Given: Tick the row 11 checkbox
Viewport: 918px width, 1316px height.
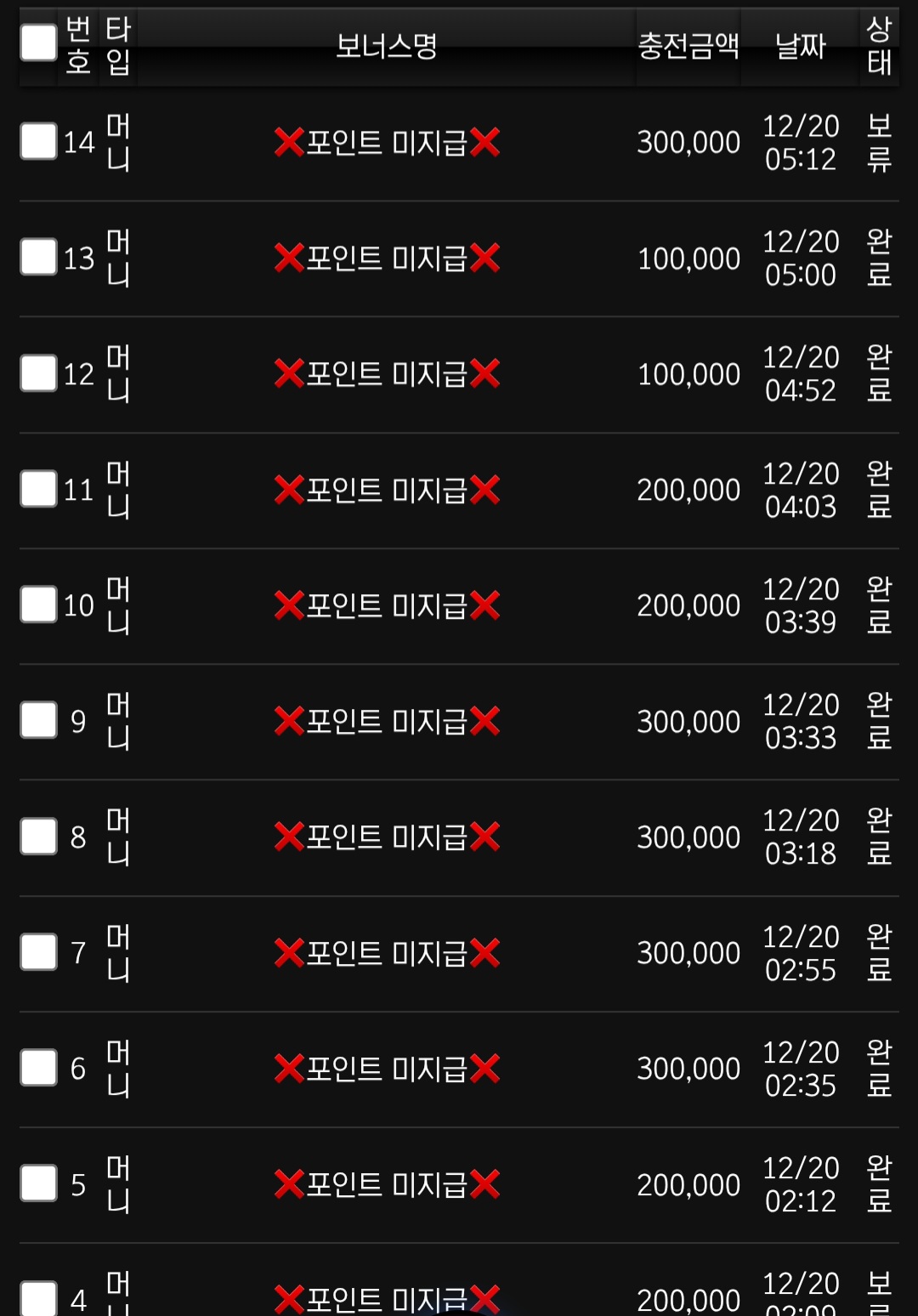Looking at the screenshot, I should [x=38, y=489].
